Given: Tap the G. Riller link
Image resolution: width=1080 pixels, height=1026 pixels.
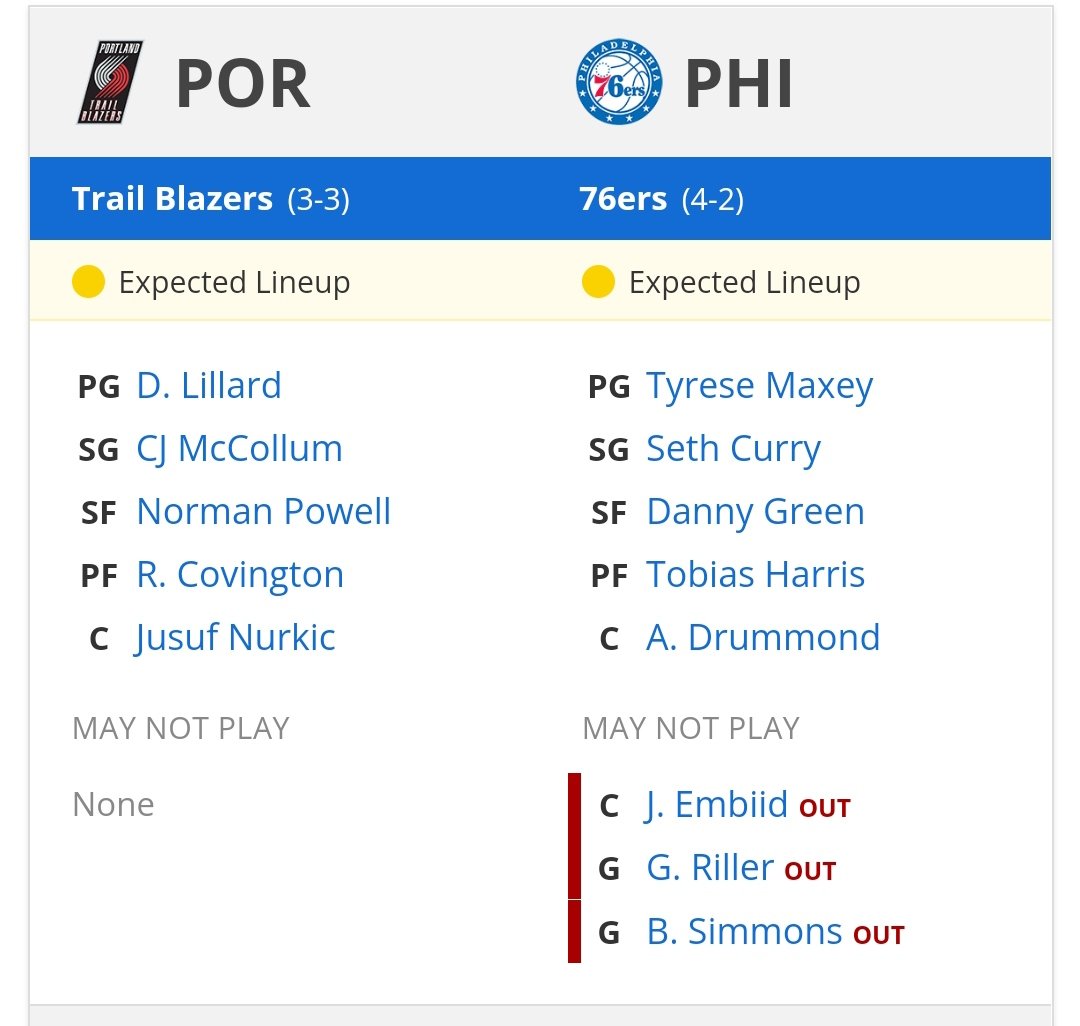Looking at the screenshot, I should [710, 868].
